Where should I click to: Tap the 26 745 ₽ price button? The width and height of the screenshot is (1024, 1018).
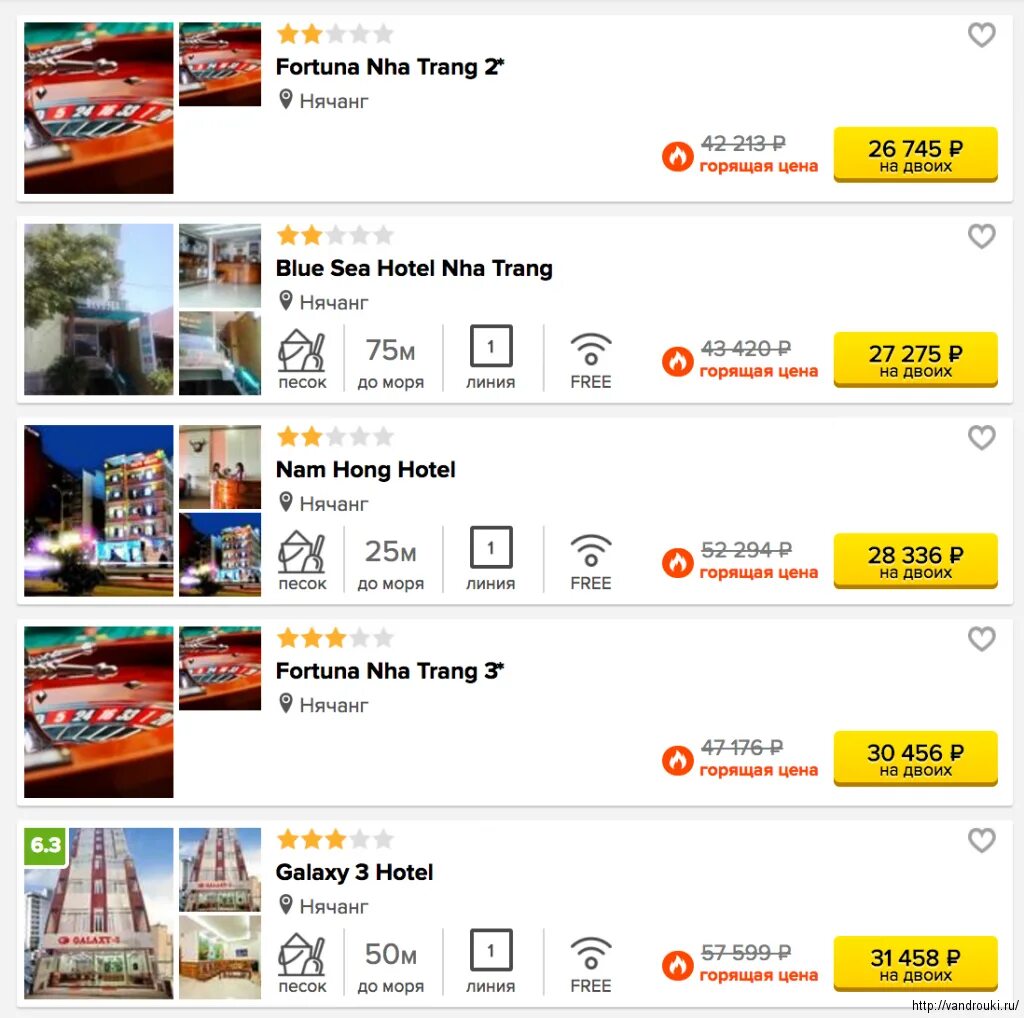point(915,155)
